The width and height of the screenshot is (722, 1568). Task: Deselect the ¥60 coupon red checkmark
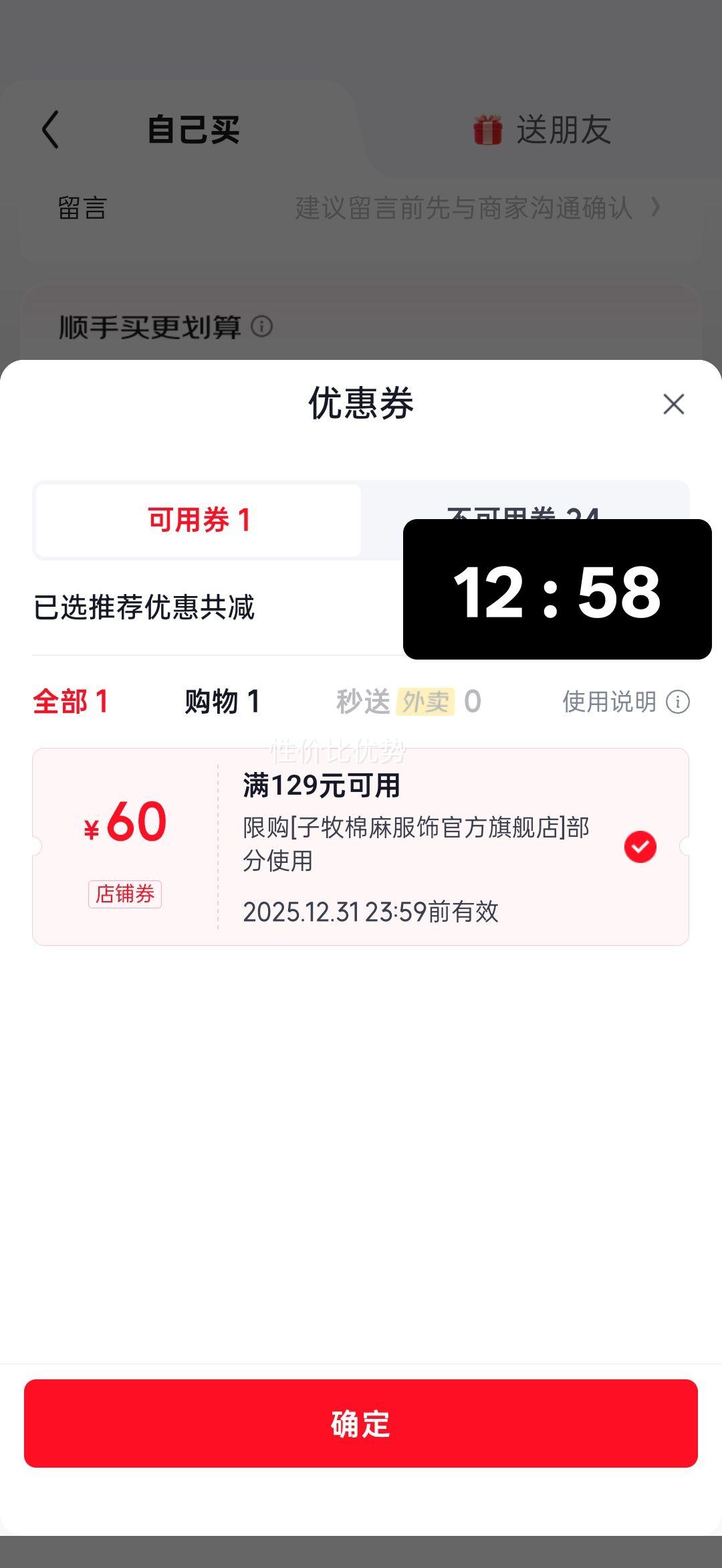(641, 846)
